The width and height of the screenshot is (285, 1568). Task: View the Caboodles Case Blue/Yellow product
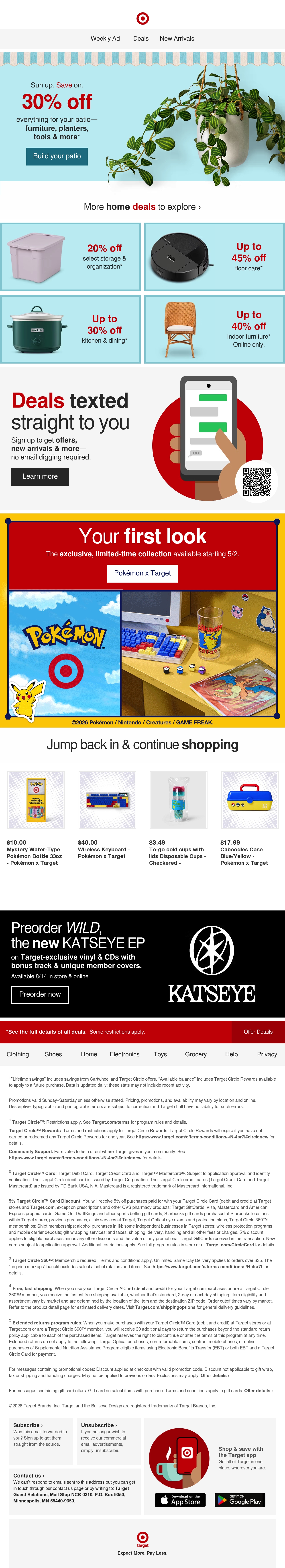coord(250,819)
